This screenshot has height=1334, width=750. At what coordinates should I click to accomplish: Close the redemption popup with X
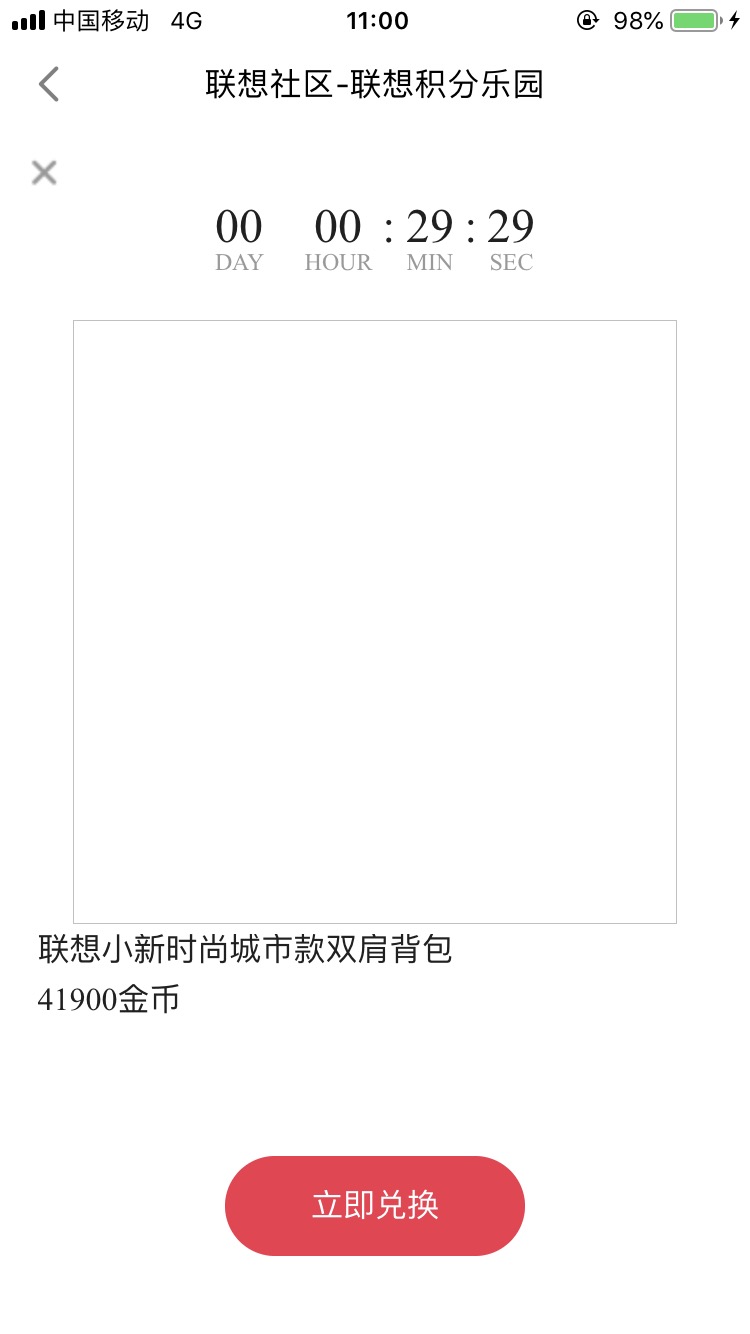point(44,172)
